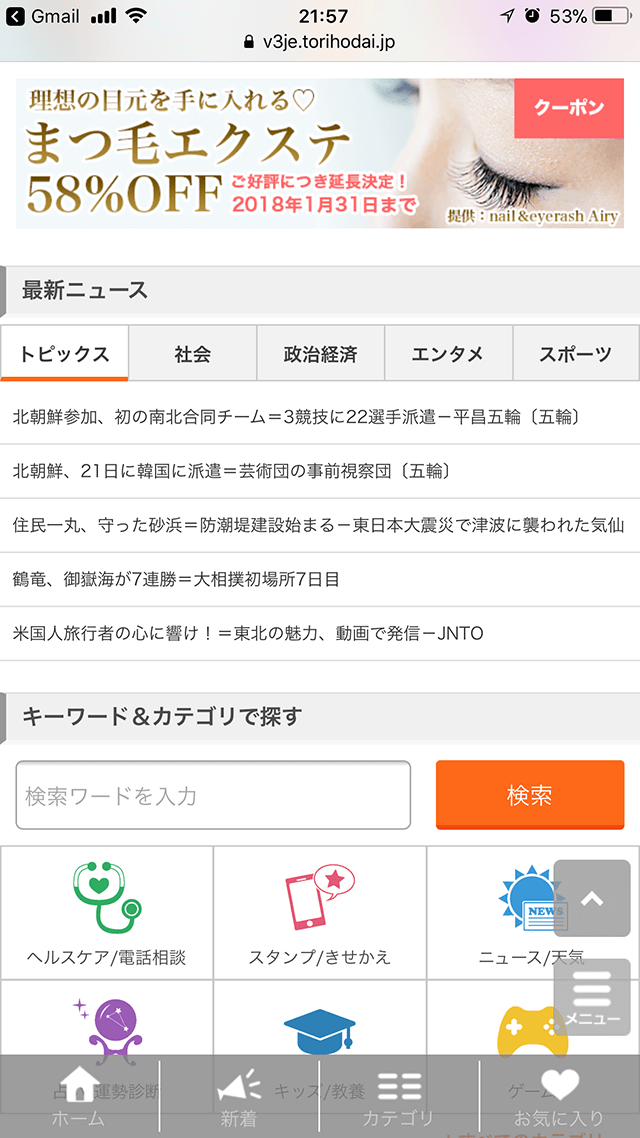
Task: Open the スタンプ/きせかえ category
Action: pos(320,912)
